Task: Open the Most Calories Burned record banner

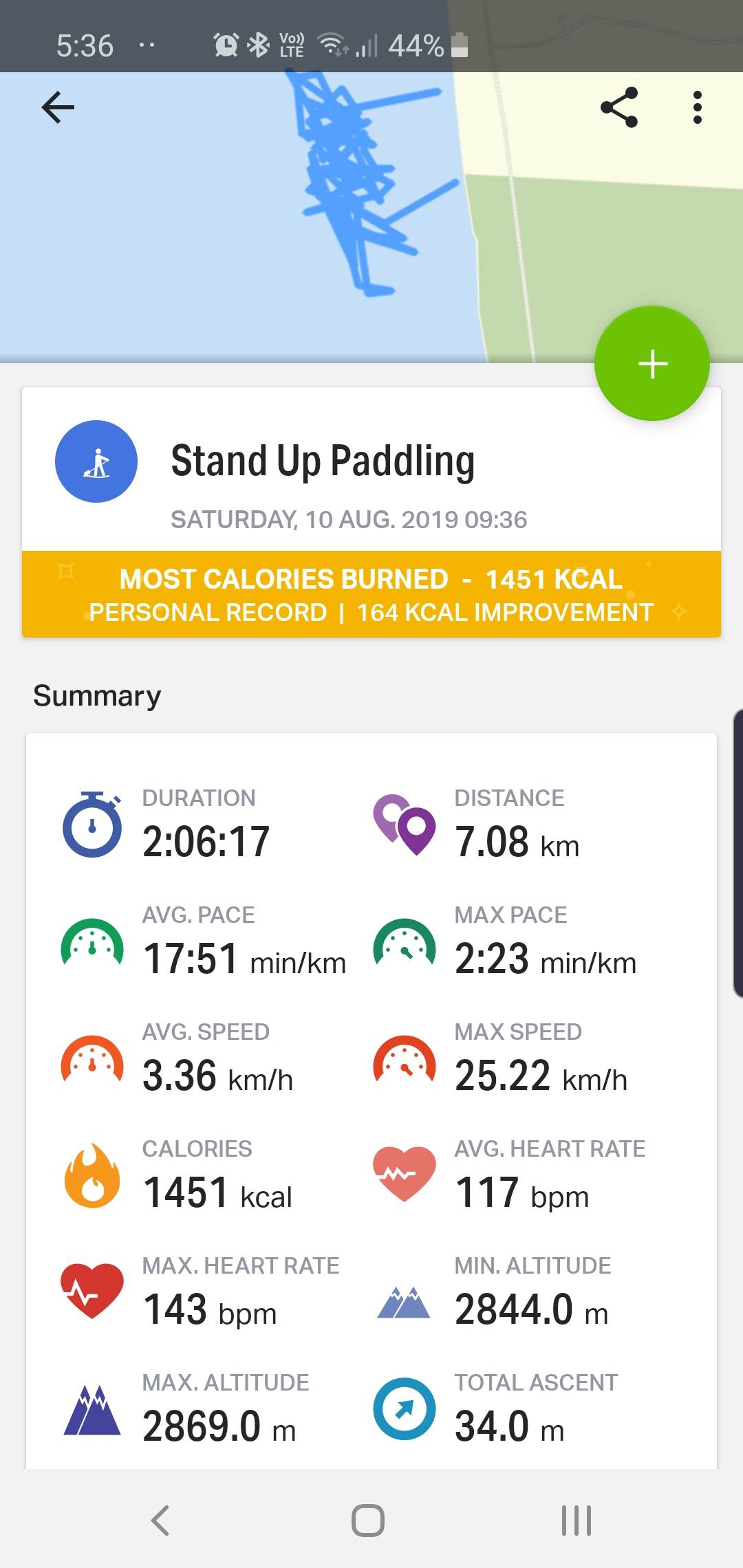Action: (x=371, y=594)
